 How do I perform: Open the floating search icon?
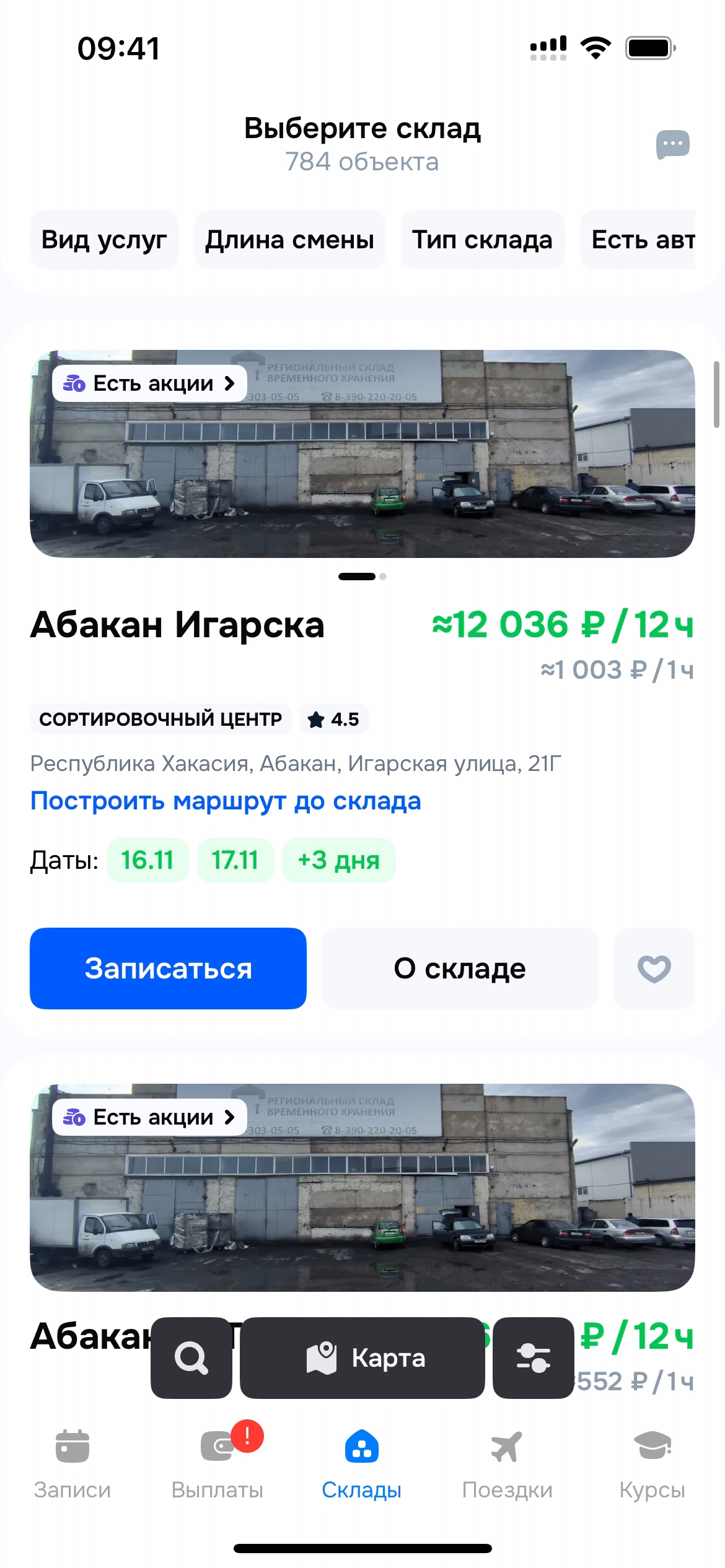click(191, 1357)
